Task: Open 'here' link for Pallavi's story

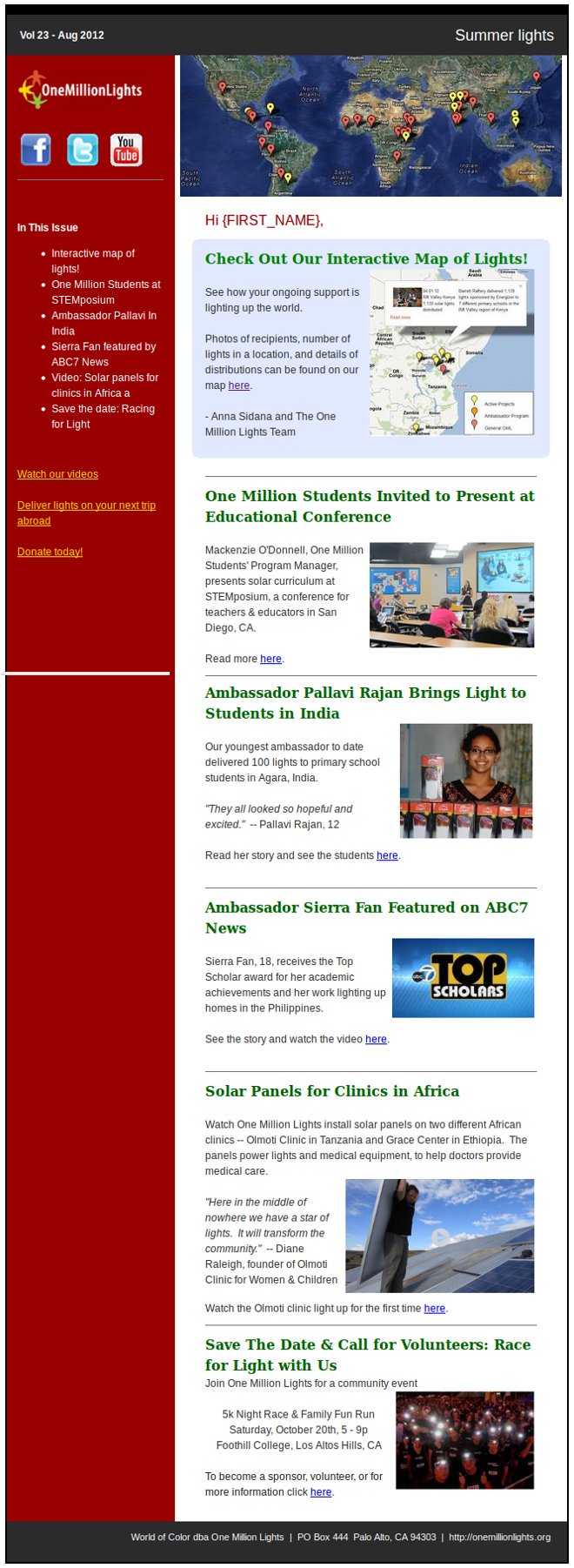Action: click(387, 855)
